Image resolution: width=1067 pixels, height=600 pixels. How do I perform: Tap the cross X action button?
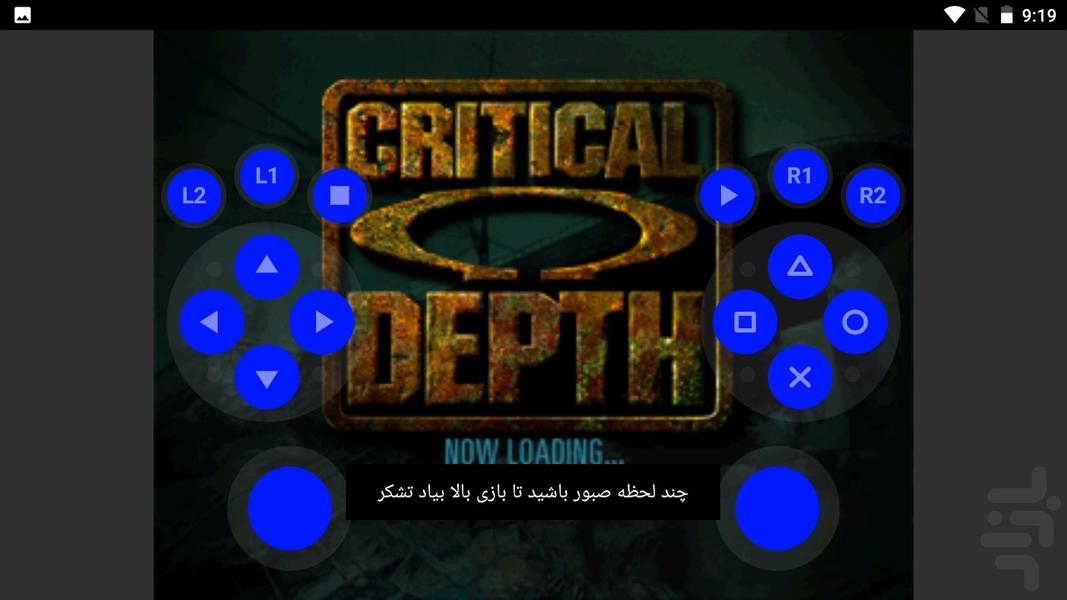pos(800,378)
